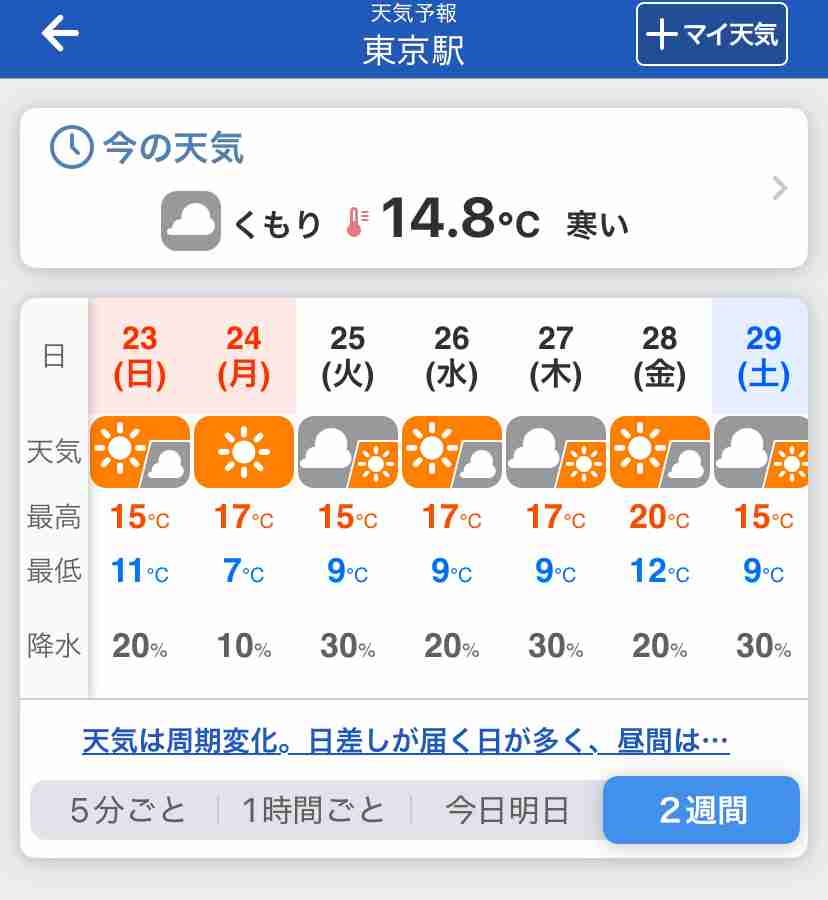Tap the back arrow in the header
Screen dimensions: 828x900
pos(60,35)
